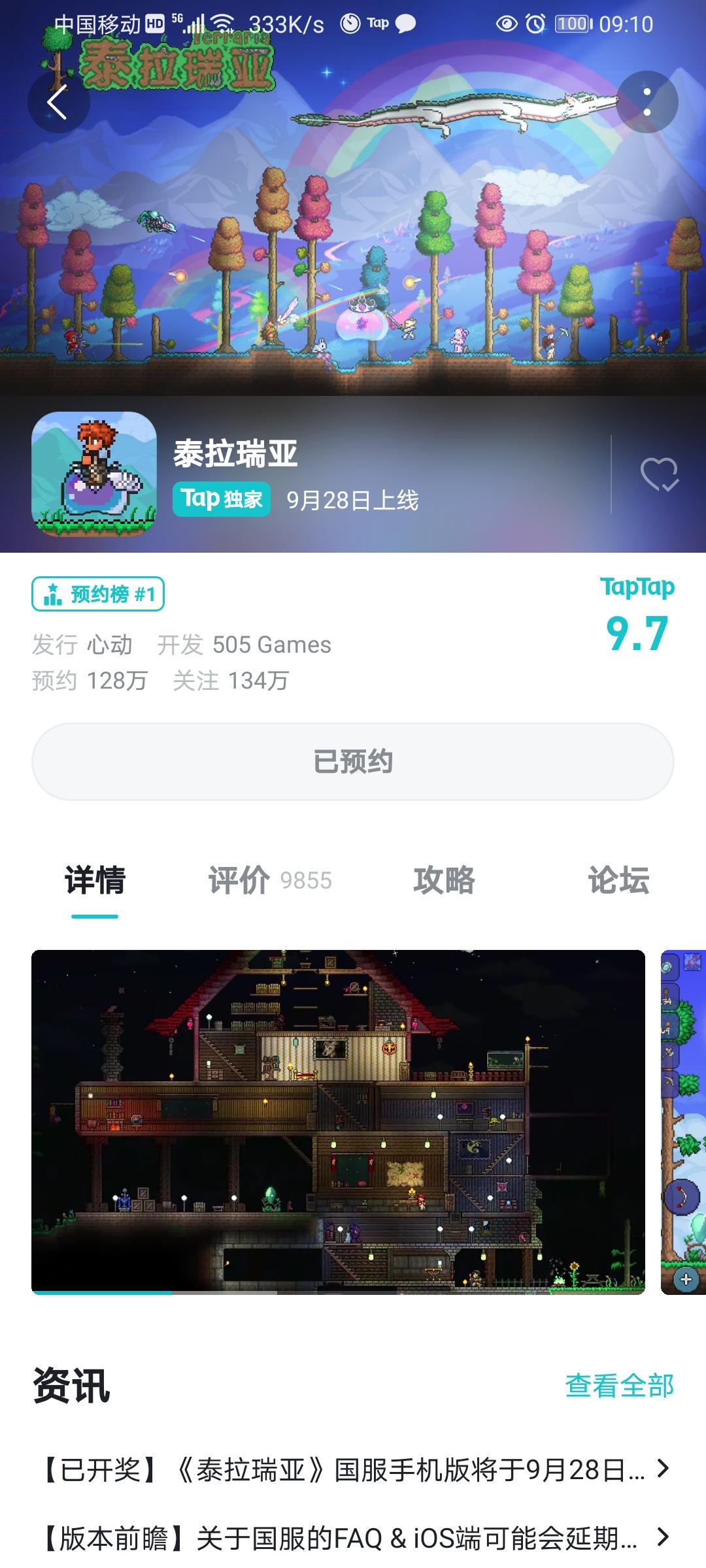This screenshot has width=706, height=1568.
Task: Select the 详情 tab
Action: click(95, 880)
